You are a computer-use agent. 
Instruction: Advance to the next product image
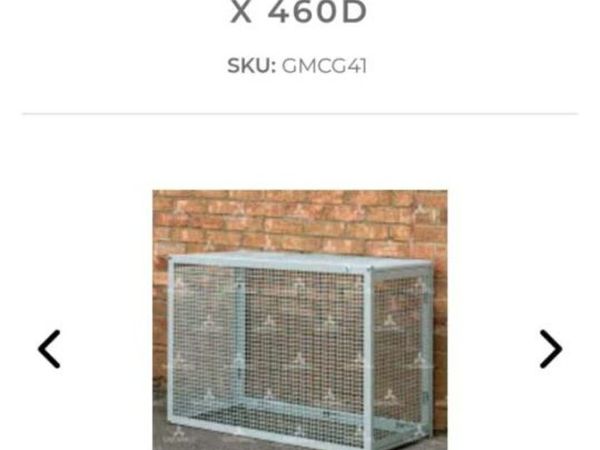(x=550, y=348)
